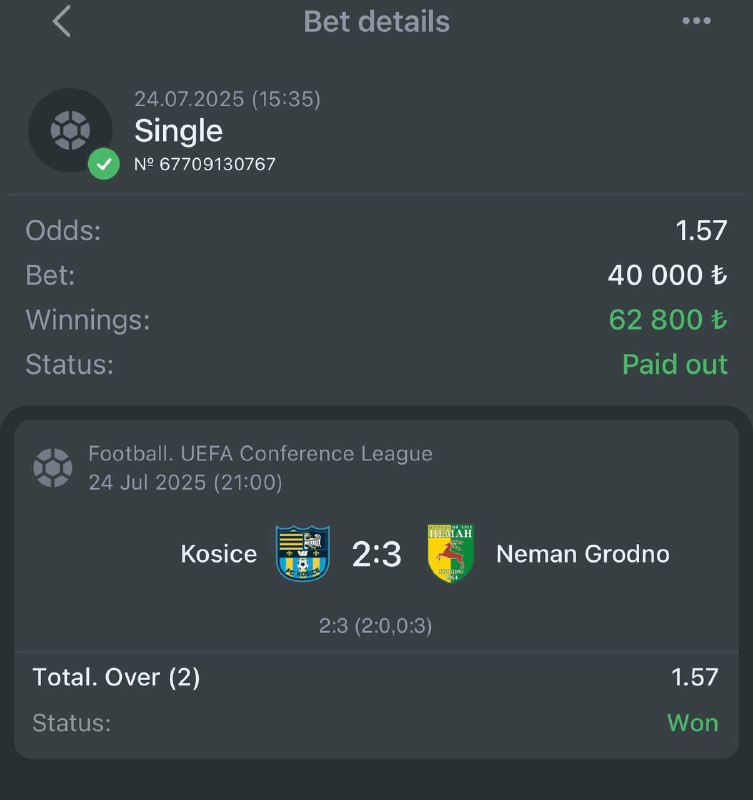
Task: Go back from Bet details
Action: pos(62,21)
